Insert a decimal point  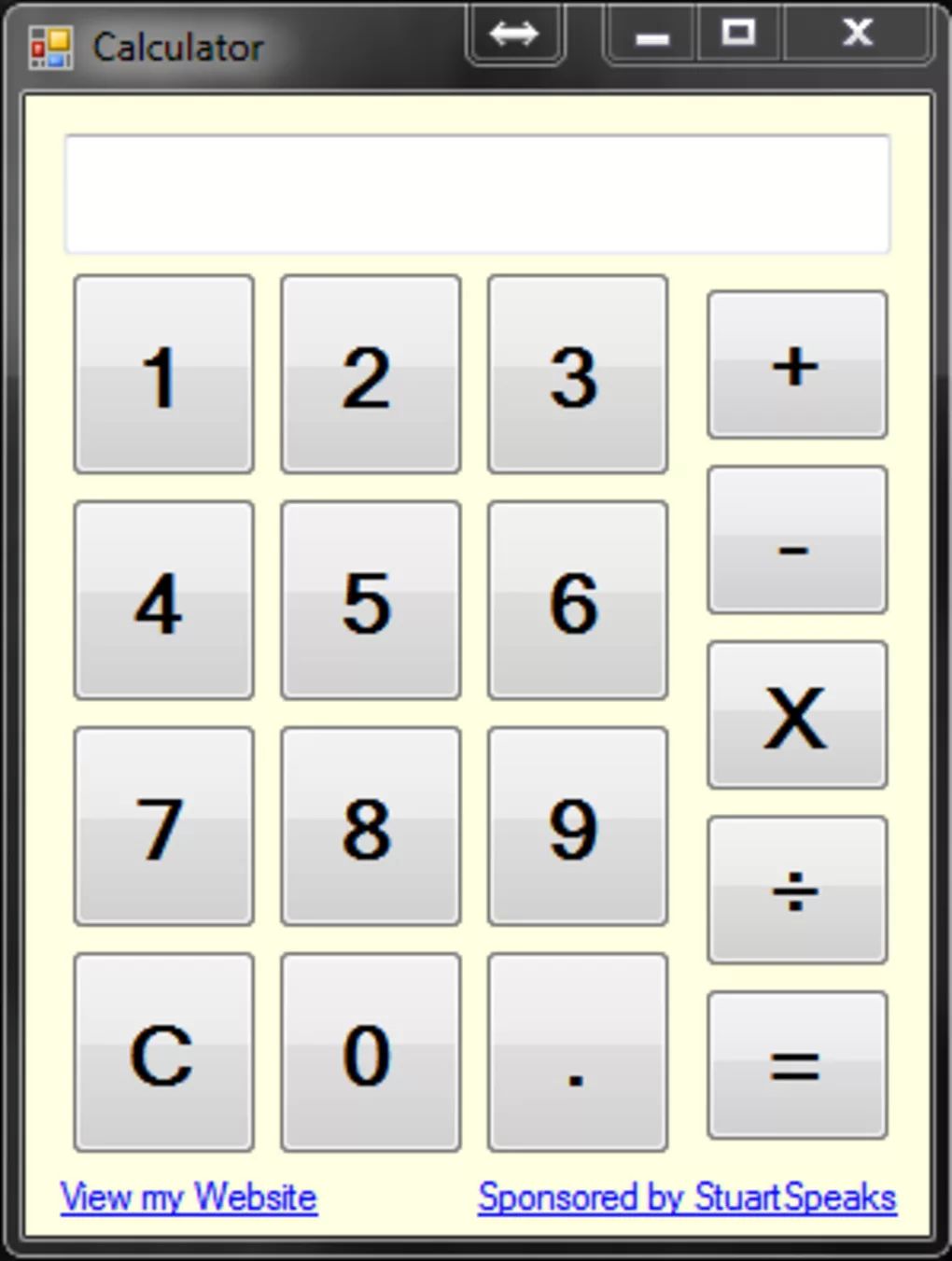[x=577, y=1053]
